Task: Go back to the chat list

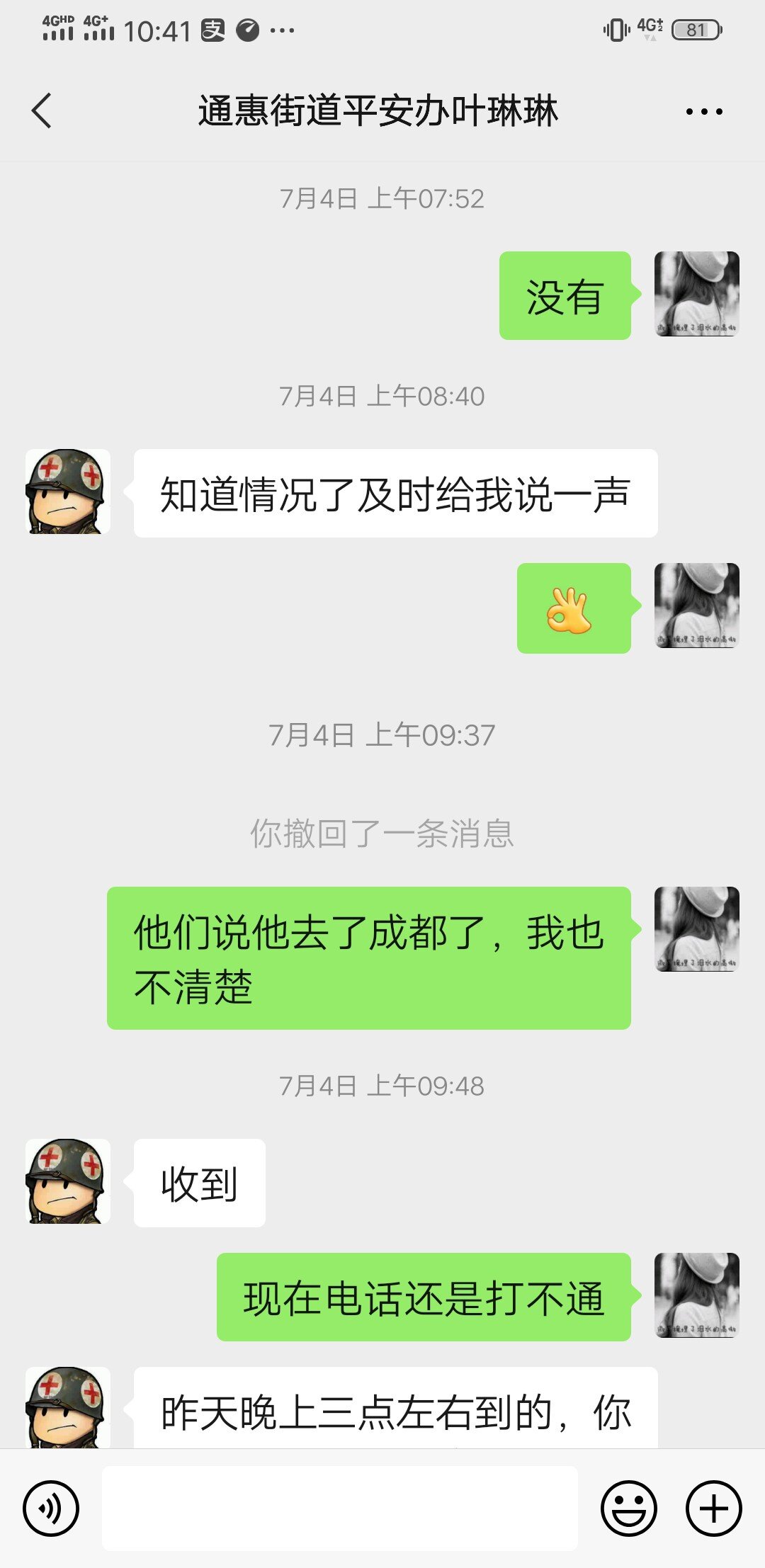Action: click(x=42, y=111)
